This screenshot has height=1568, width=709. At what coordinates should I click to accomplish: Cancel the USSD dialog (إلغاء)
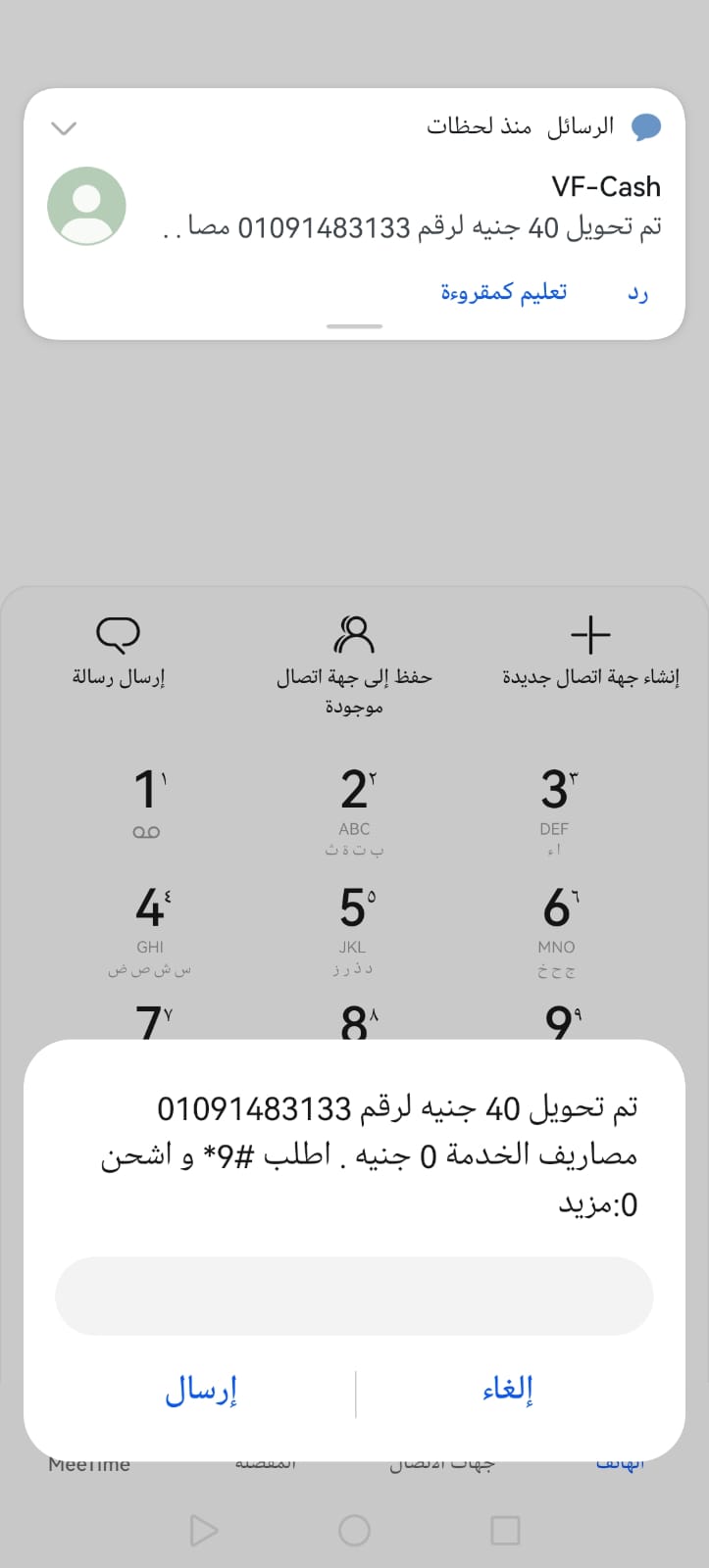pyautogui.click(x=507, y=1390)
